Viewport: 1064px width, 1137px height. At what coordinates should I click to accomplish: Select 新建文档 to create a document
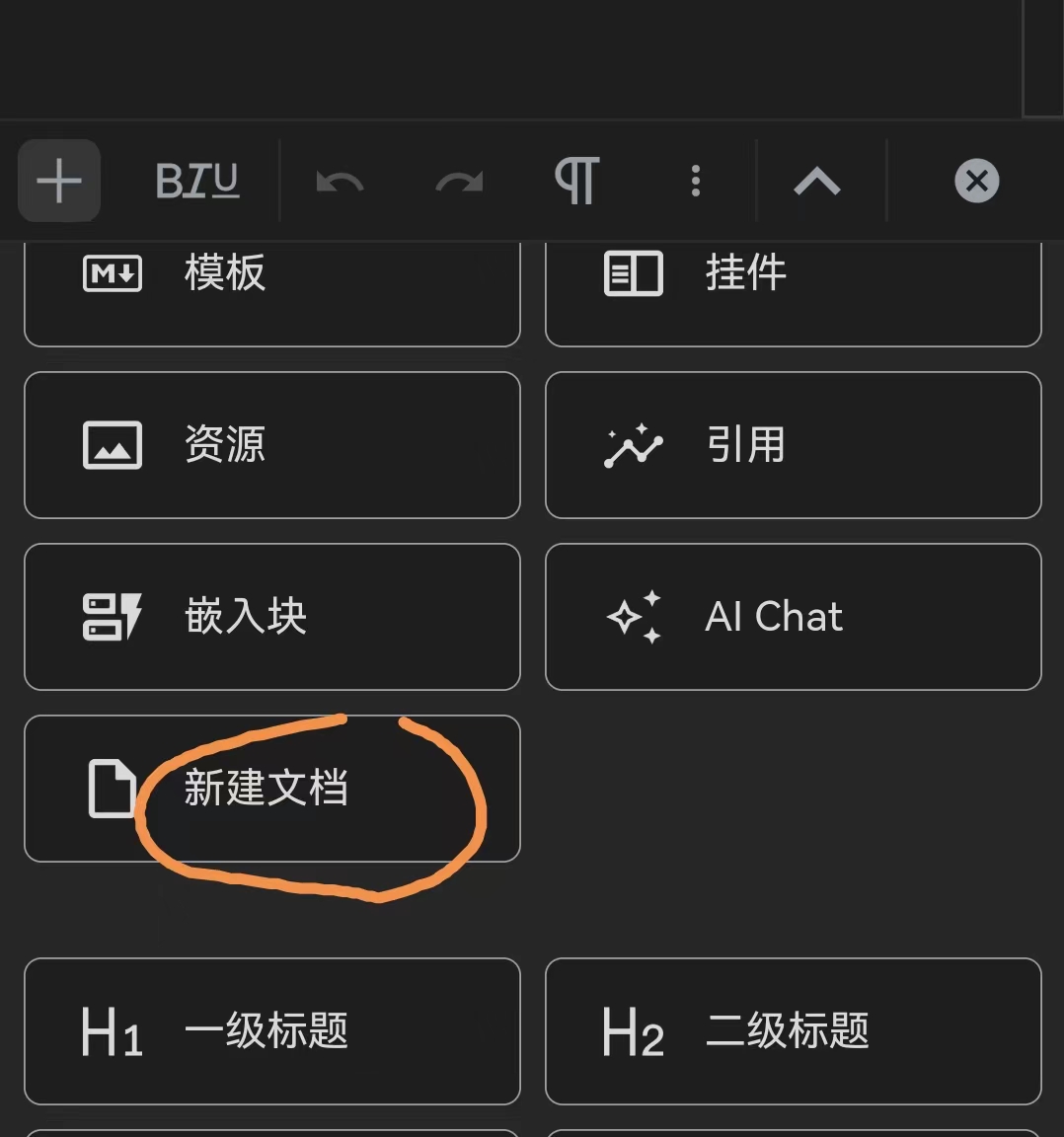click(x=271, y=789)
